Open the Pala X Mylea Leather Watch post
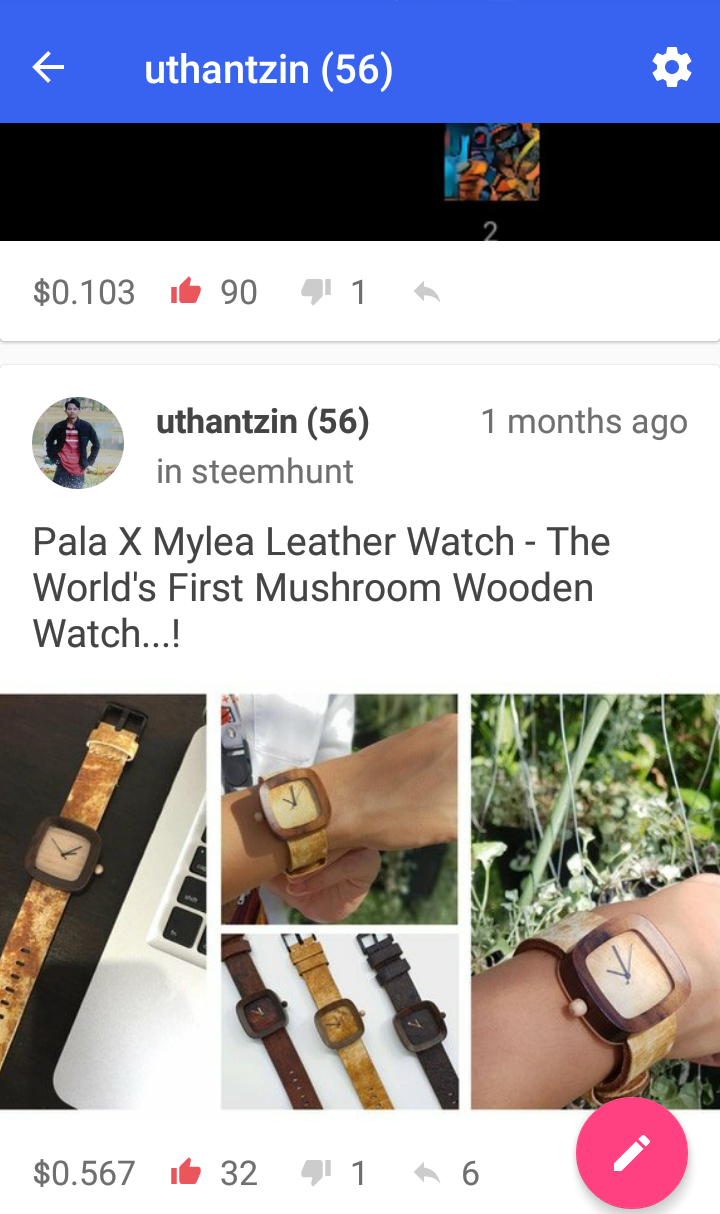Image resolution: width=720 pixels, height=1214 pixels. tap(320, 587)
